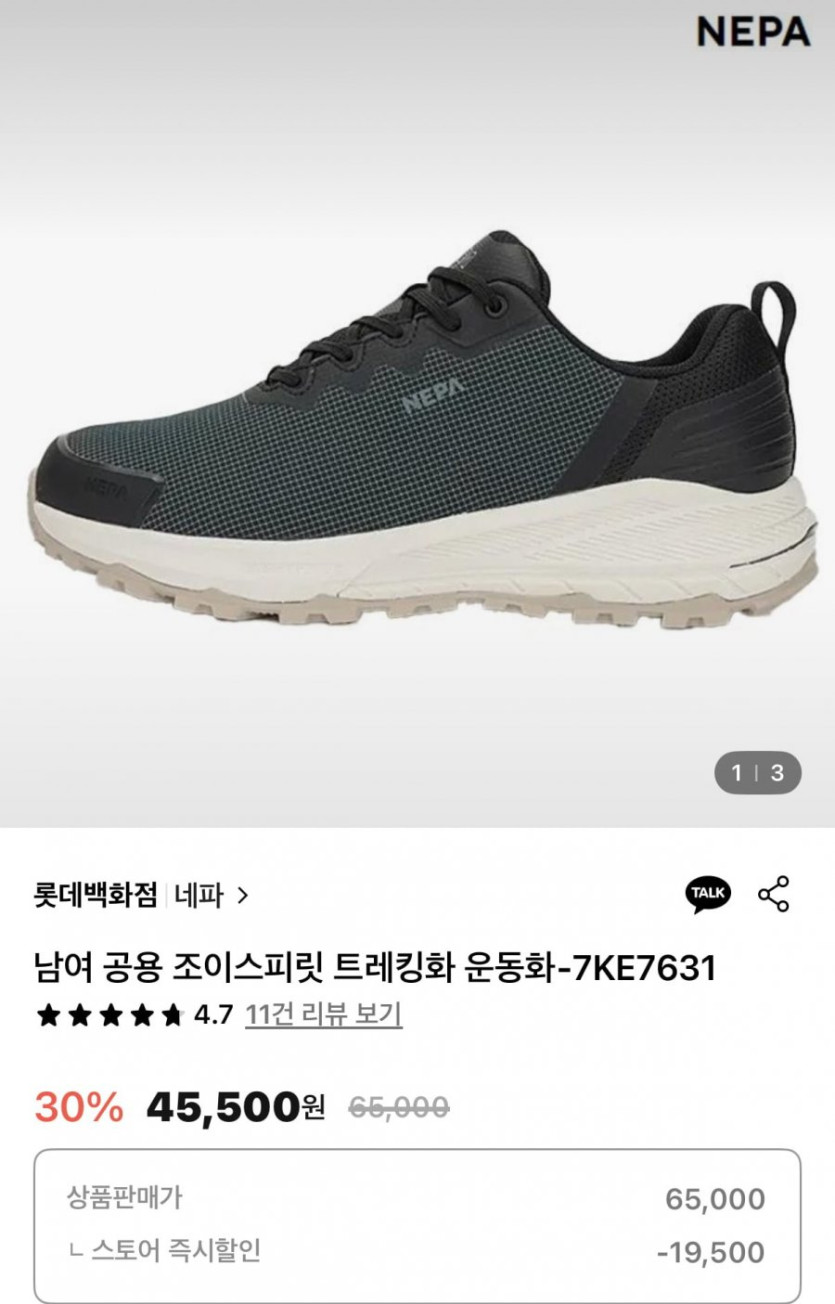The width and height of the screenshot is (835, 1304).
Task: Open the 네파 brand store link
Action: pyautogui.click(x=210, y=894)
